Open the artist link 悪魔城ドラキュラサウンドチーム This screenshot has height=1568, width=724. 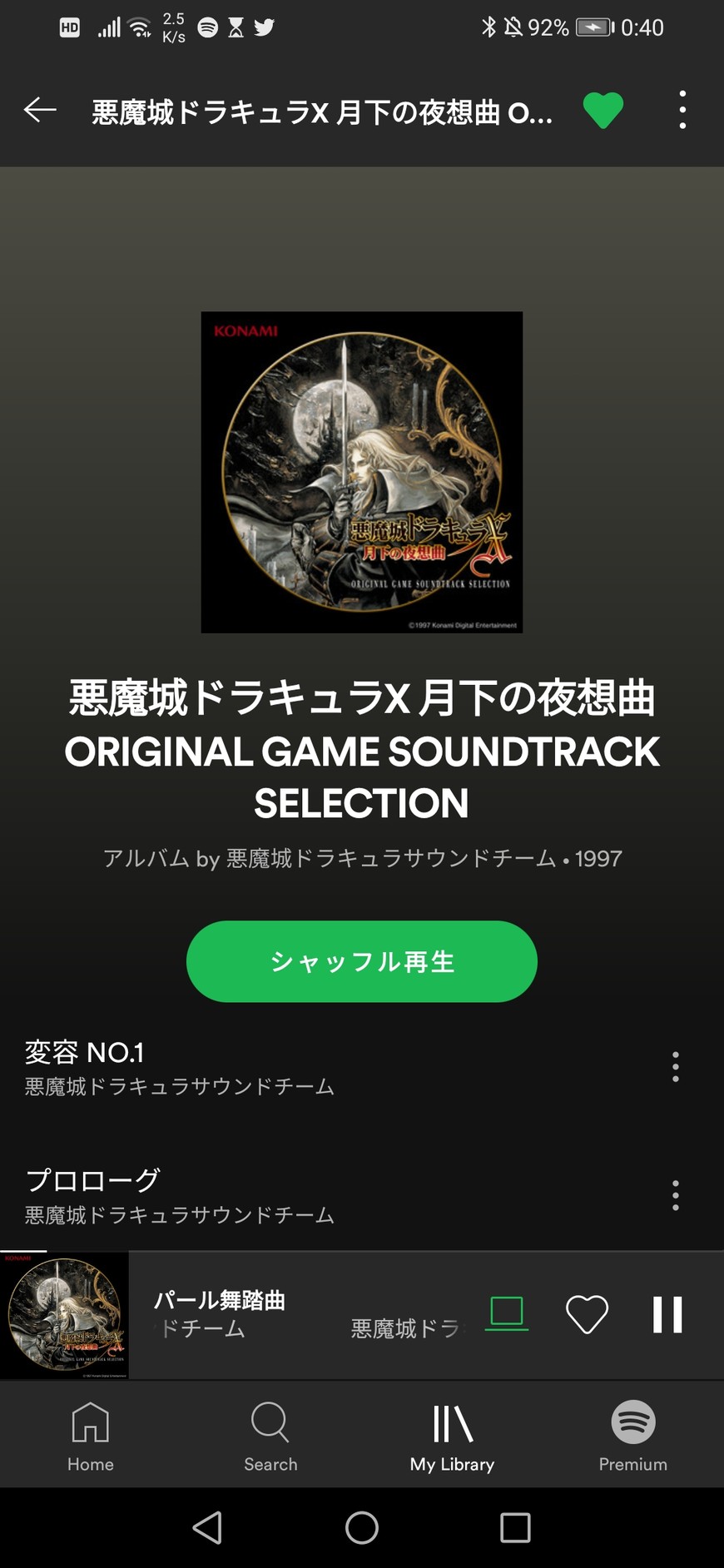coord(391,859)
